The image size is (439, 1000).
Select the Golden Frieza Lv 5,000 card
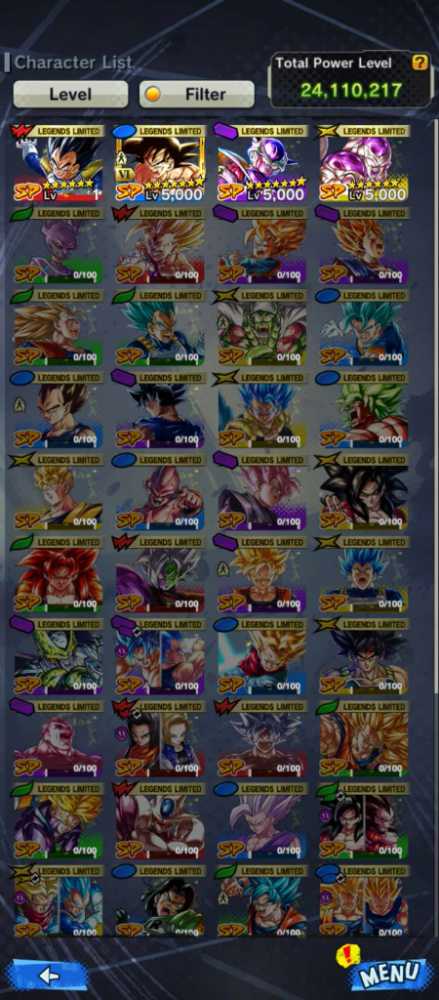364,163
